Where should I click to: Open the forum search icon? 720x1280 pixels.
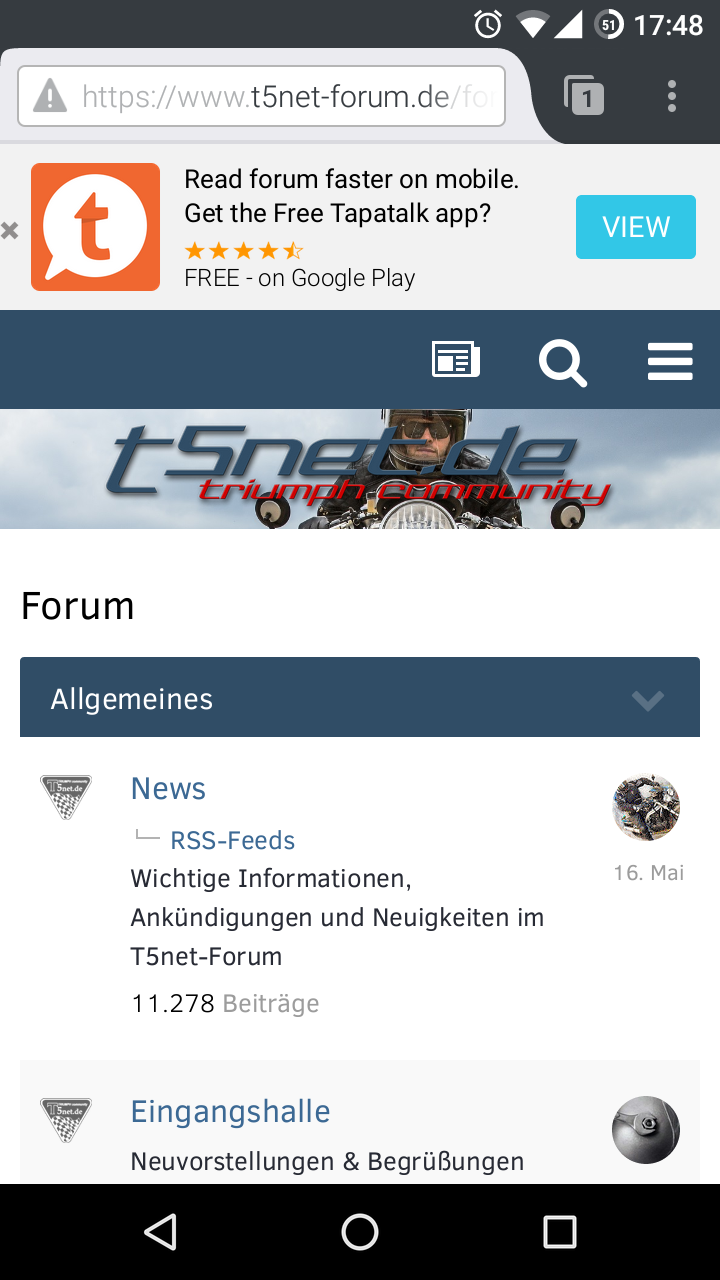[x=563, y=362]
